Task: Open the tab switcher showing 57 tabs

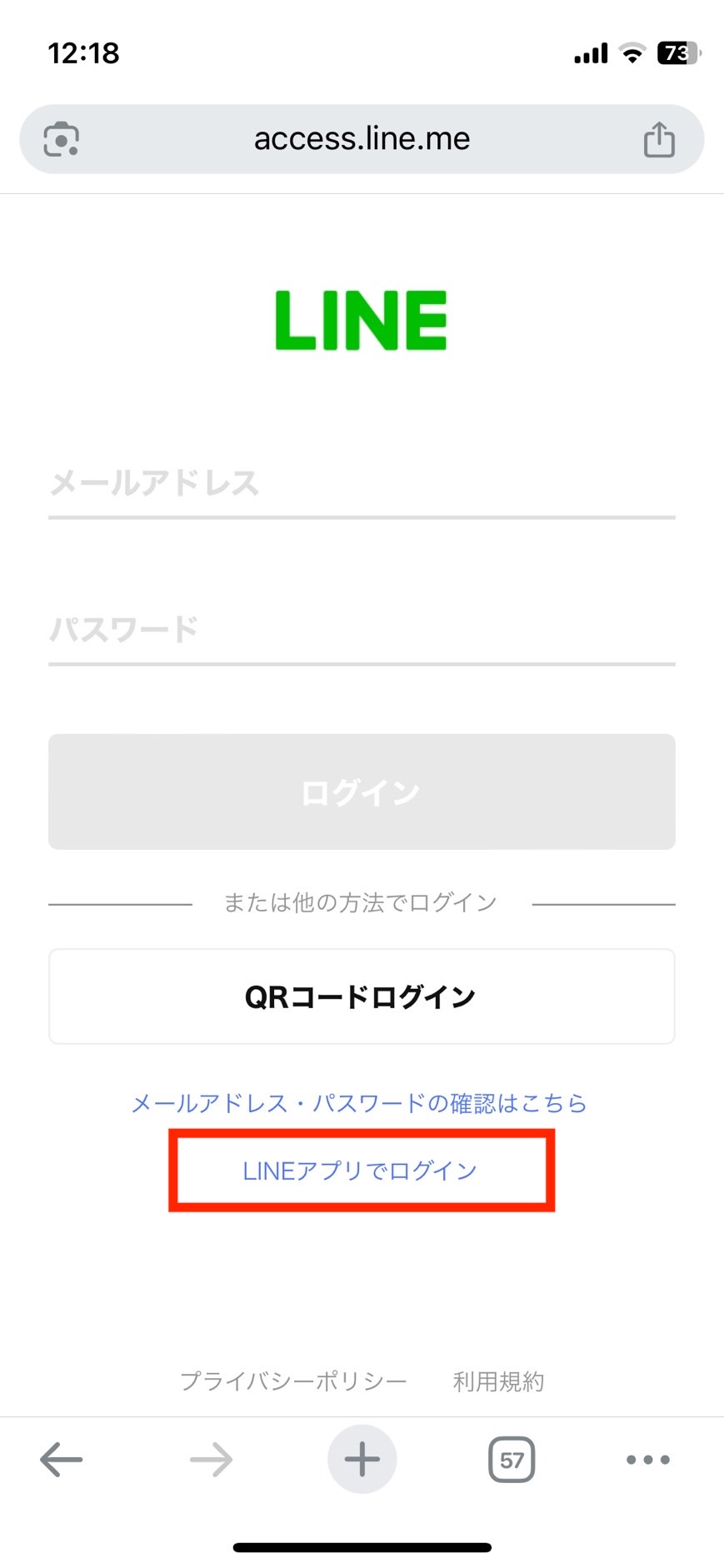Action: coord(512,1460)
